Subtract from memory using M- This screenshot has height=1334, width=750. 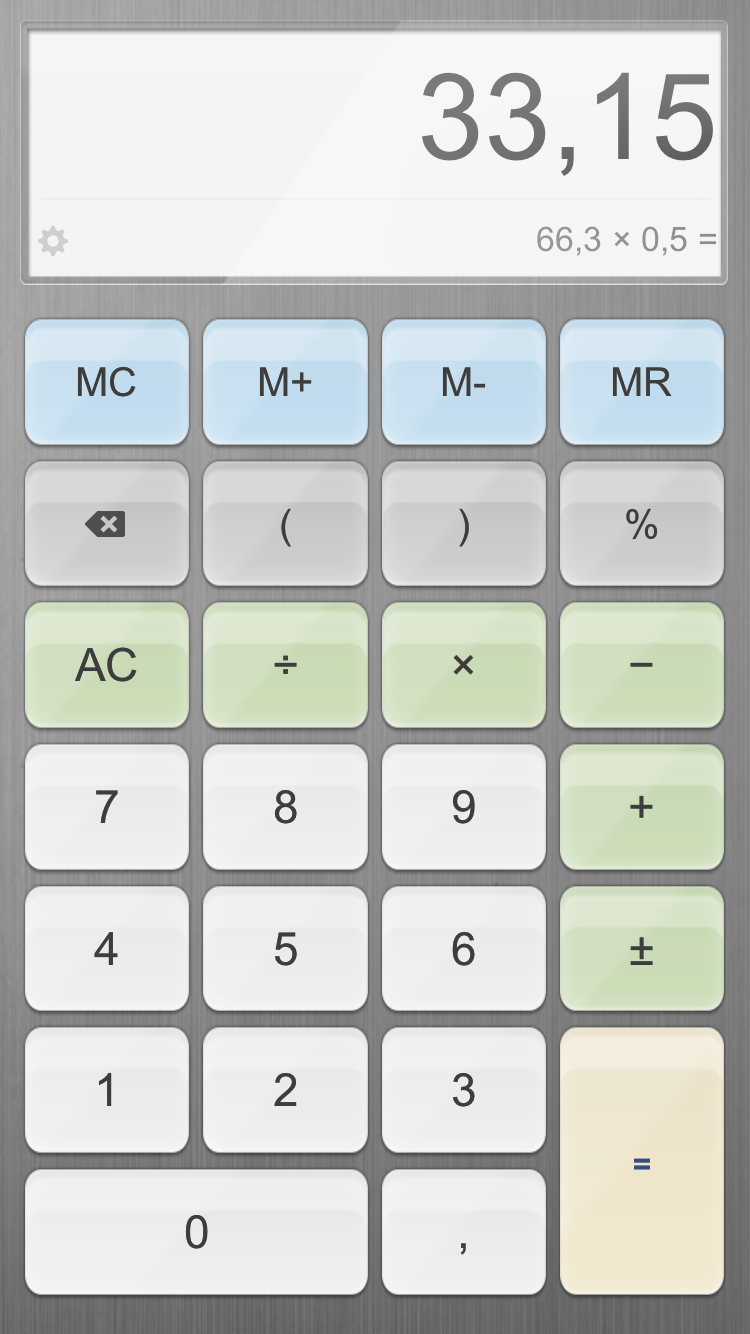(463, 382)
